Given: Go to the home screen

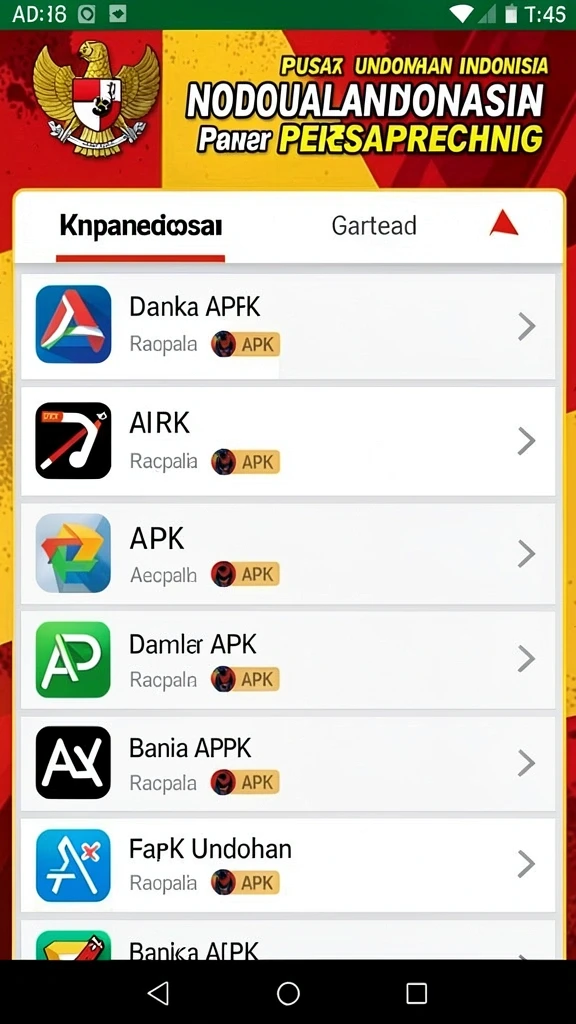Looking at the screenshot, I should 288,993.
